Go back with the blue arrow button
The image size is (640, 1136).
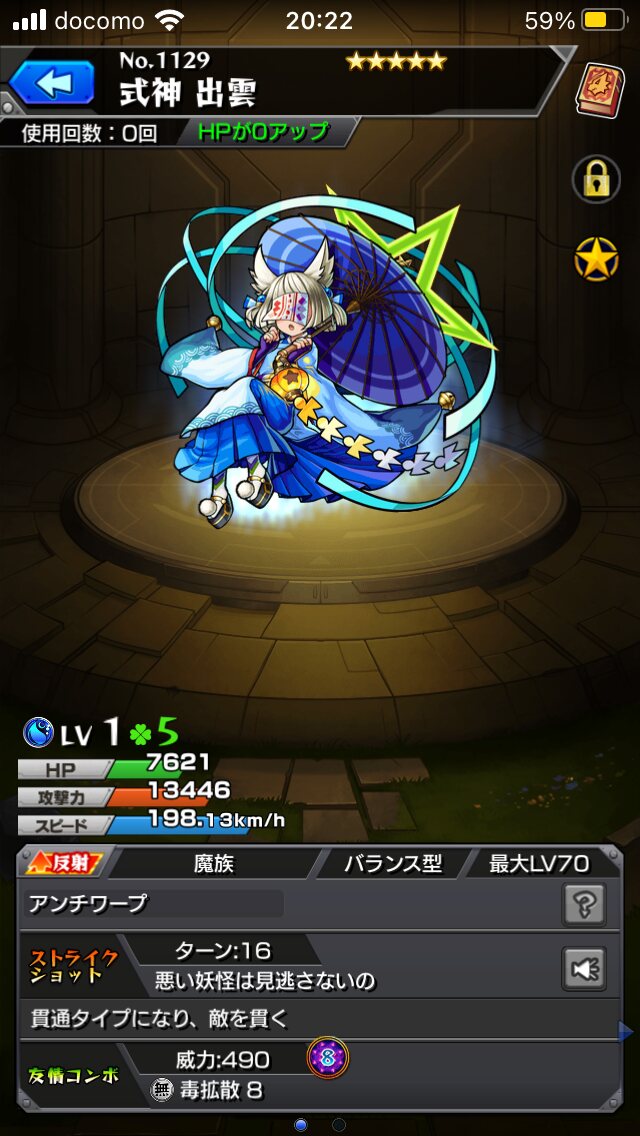tap(52, 83)
